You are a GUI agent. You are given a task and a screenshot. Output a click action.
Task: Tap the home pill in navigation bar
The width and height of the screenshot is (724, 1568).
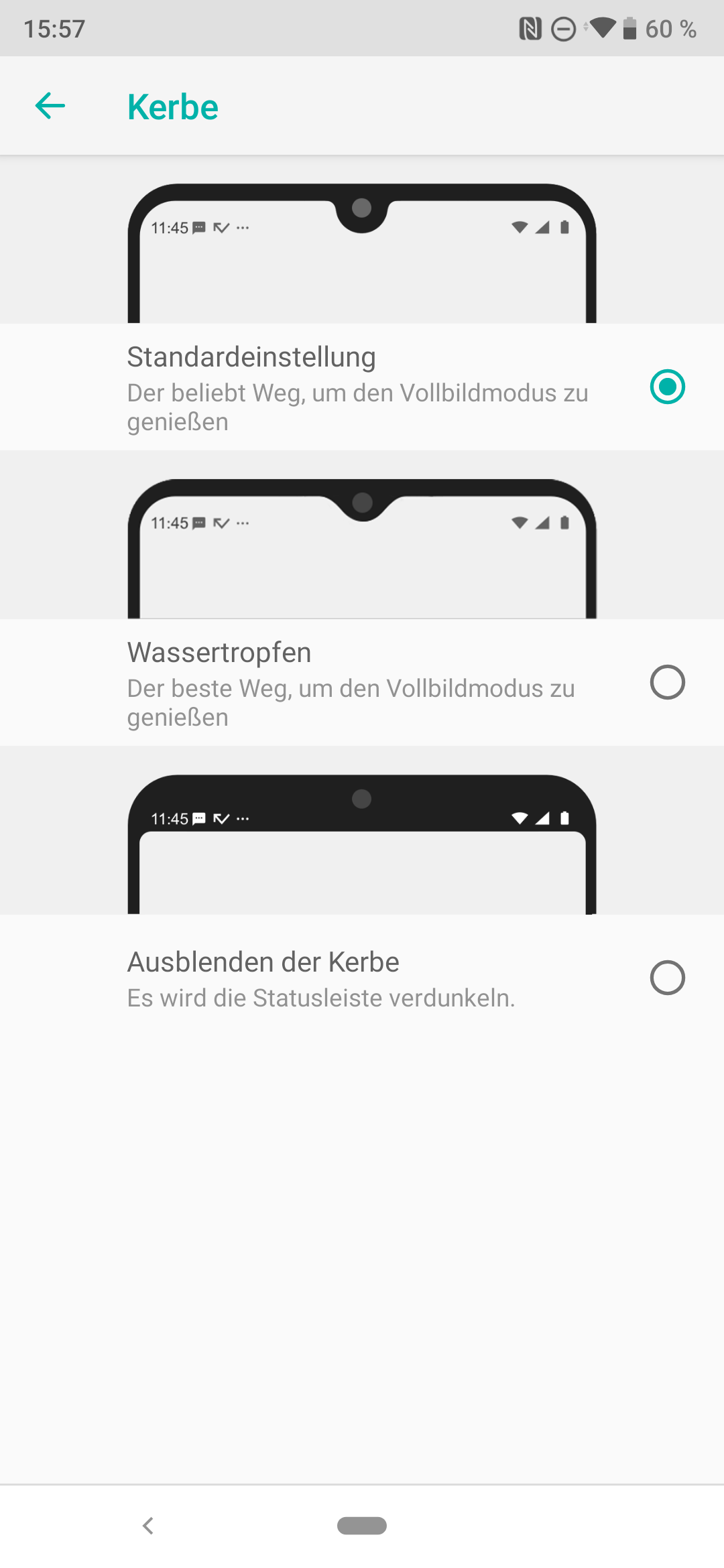coord(362,1526)
